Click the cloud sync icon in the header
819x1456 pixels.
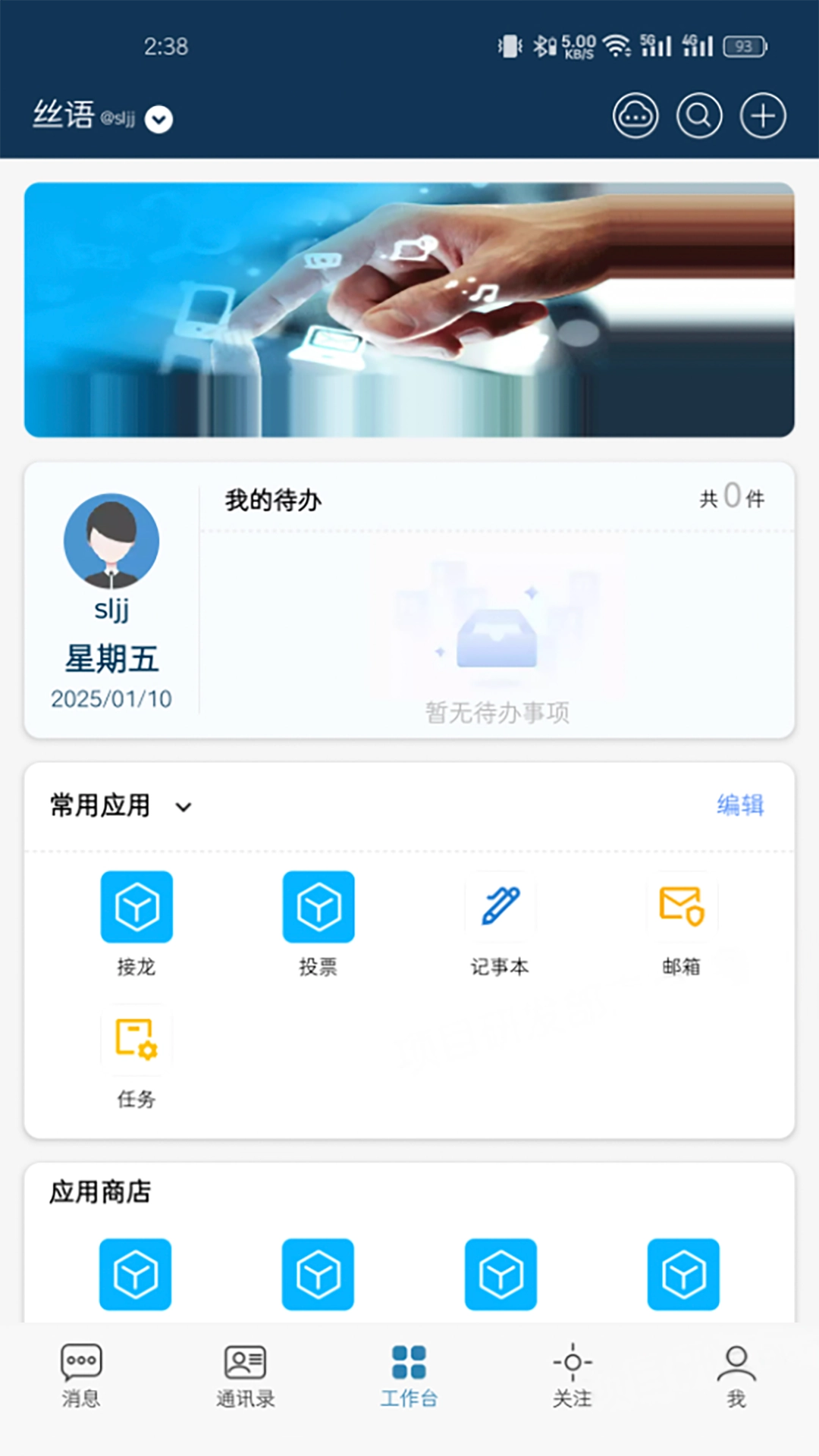635,116
